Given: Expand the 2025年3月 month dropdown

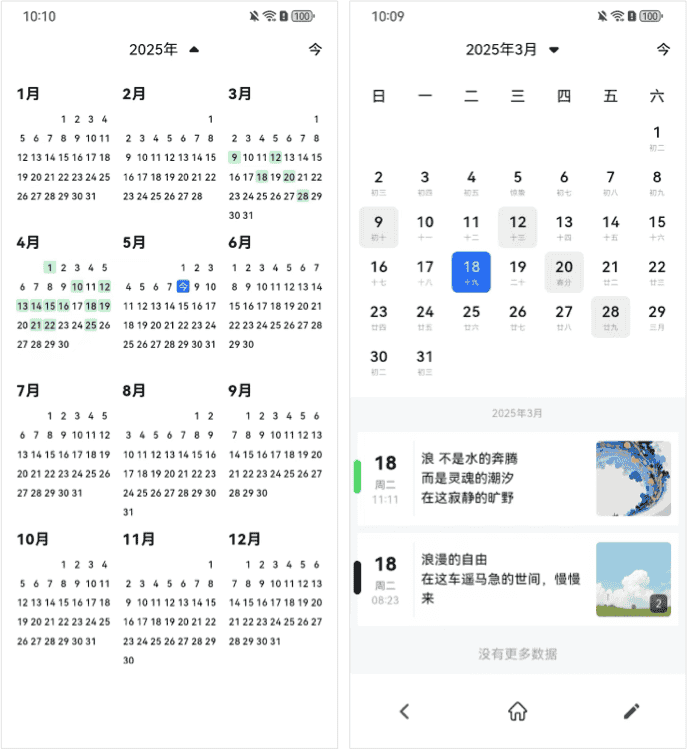Looking at the screenshot, I should 553,49.
